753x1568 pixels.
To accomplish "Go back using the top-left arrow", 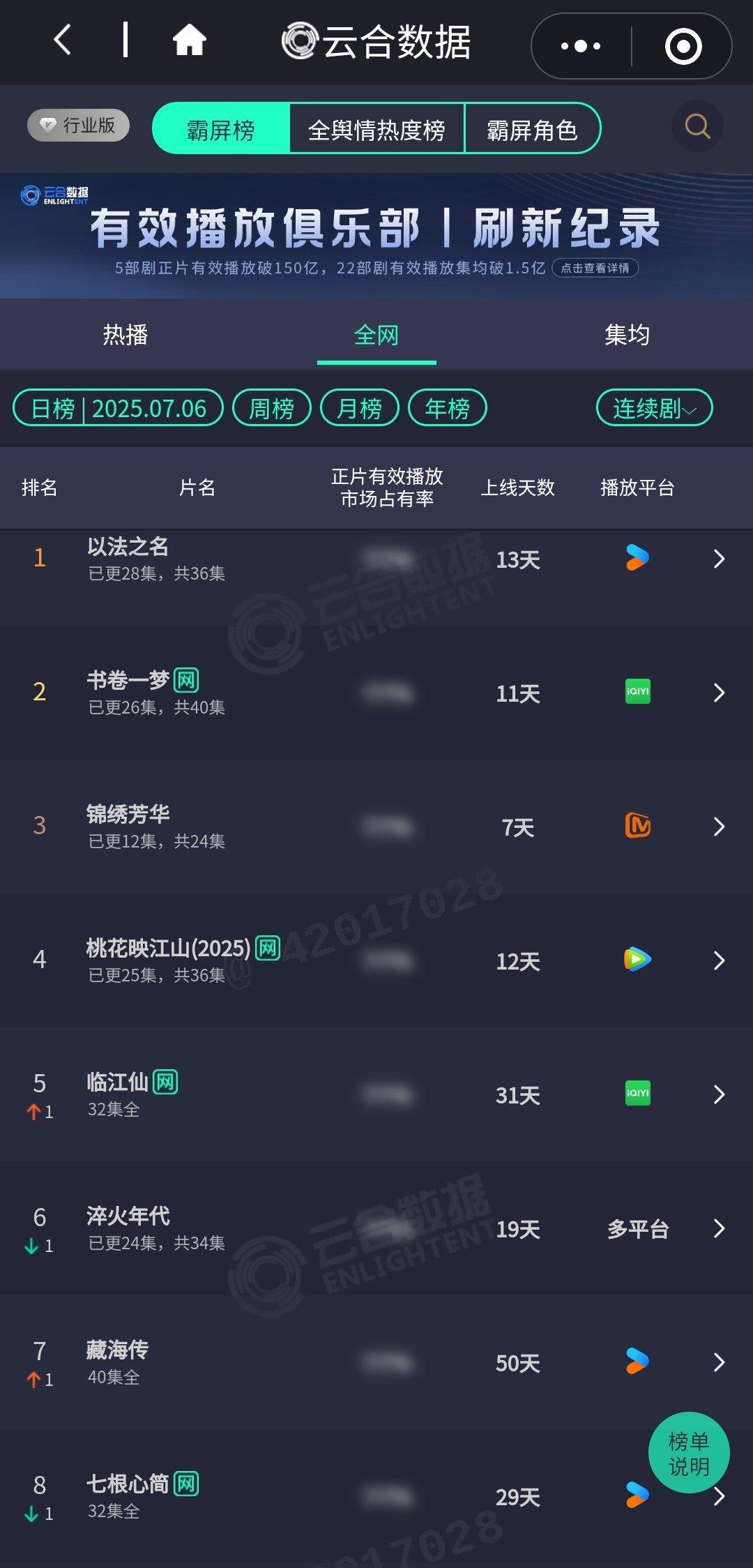I will 63,40.
